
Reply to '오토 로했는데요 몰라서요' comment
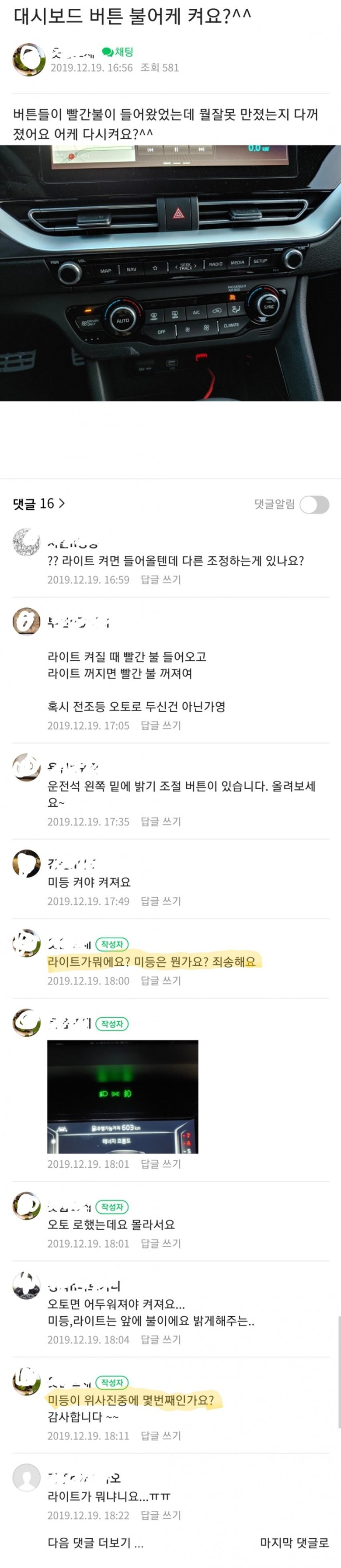tap(161, 1243)
